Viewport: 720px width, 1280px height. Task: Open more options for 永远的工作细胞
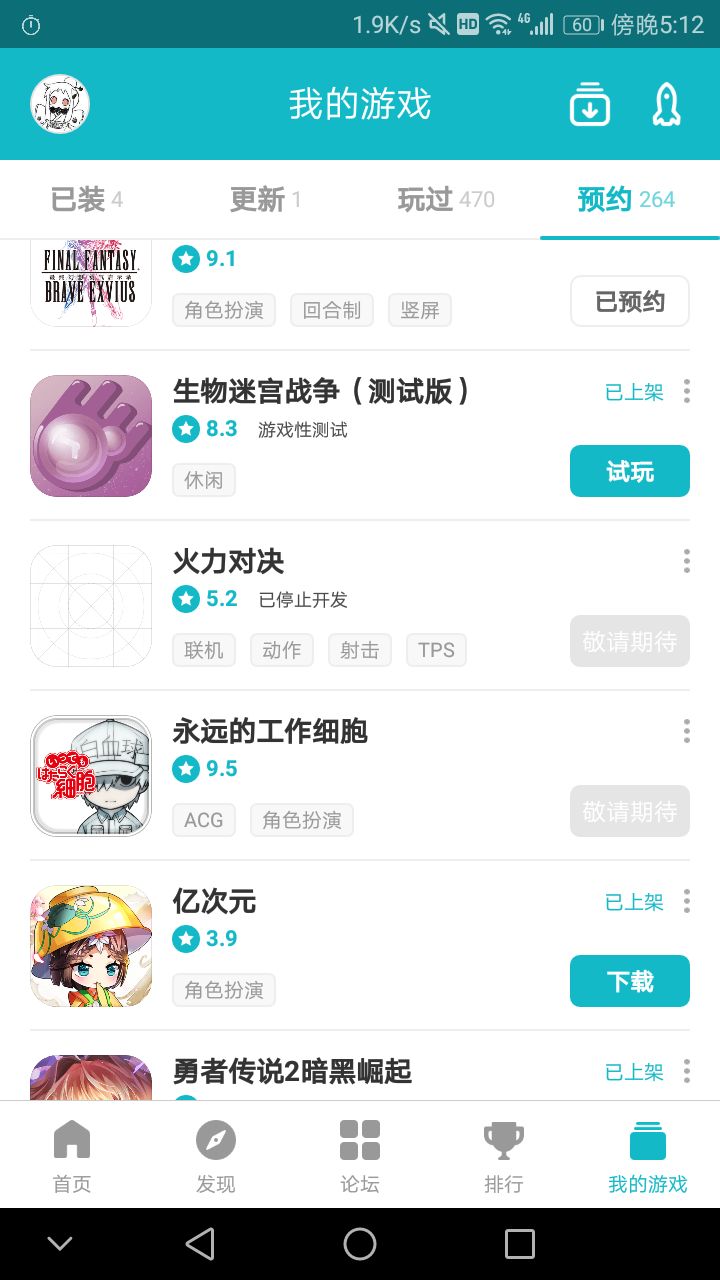pyautogui.click(x=687, y=731)
